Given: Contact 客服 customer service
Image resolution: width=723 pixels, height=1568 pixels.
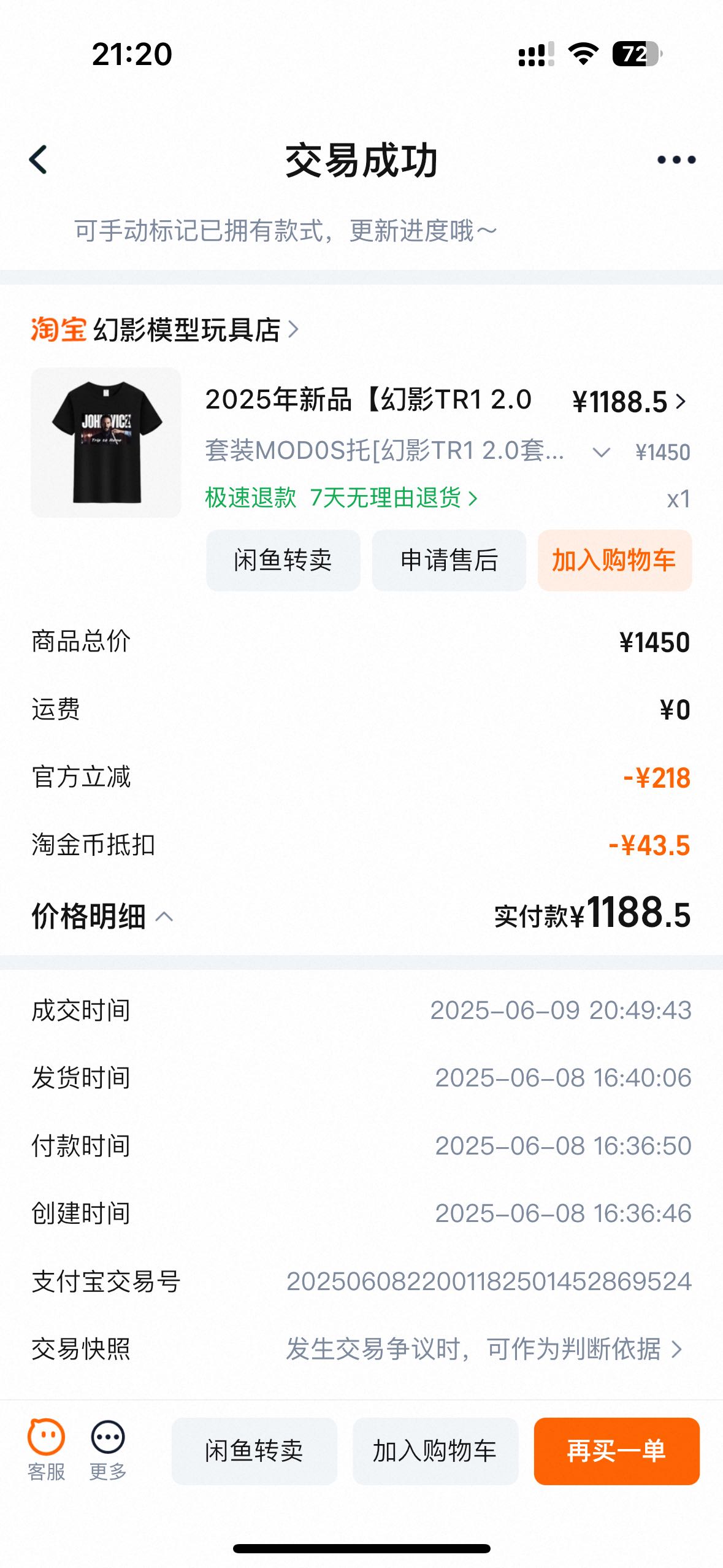Looking at the screenshot, I should point(46,1450).
